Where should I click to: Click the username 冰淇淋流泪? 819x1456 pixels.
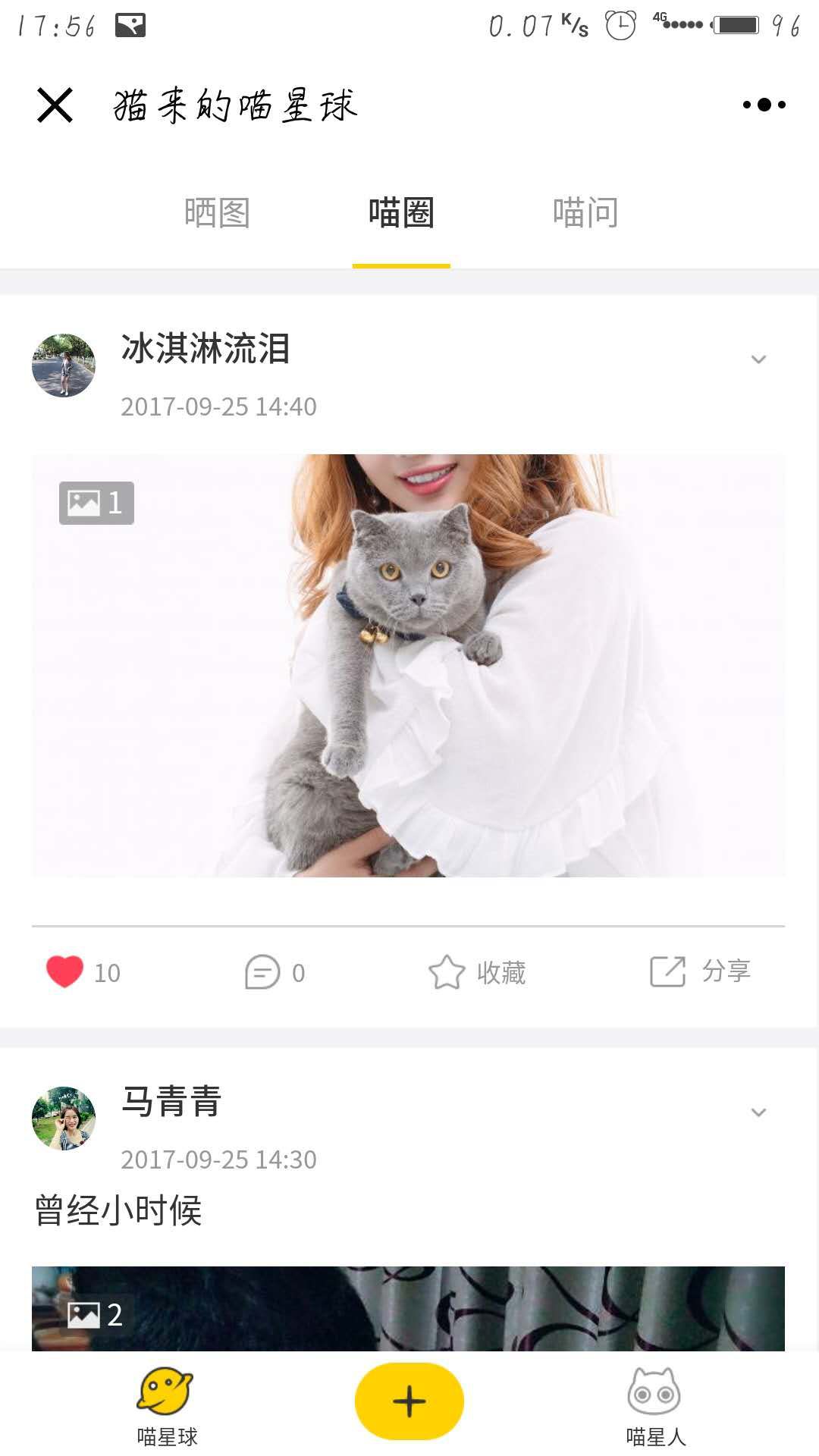(206, 351)
